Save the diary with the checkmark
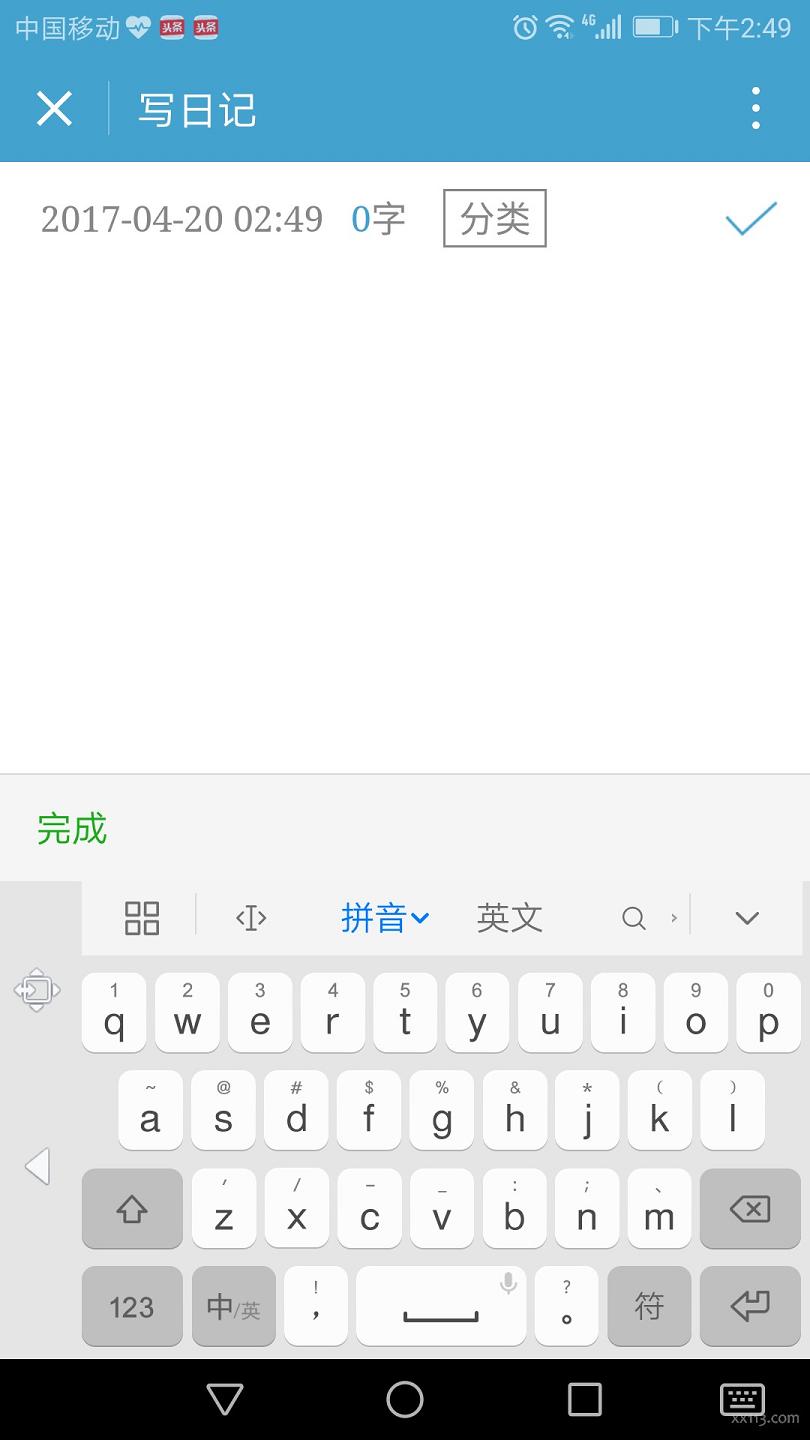This screenshot has height=1440, width=810. (750, 219)
